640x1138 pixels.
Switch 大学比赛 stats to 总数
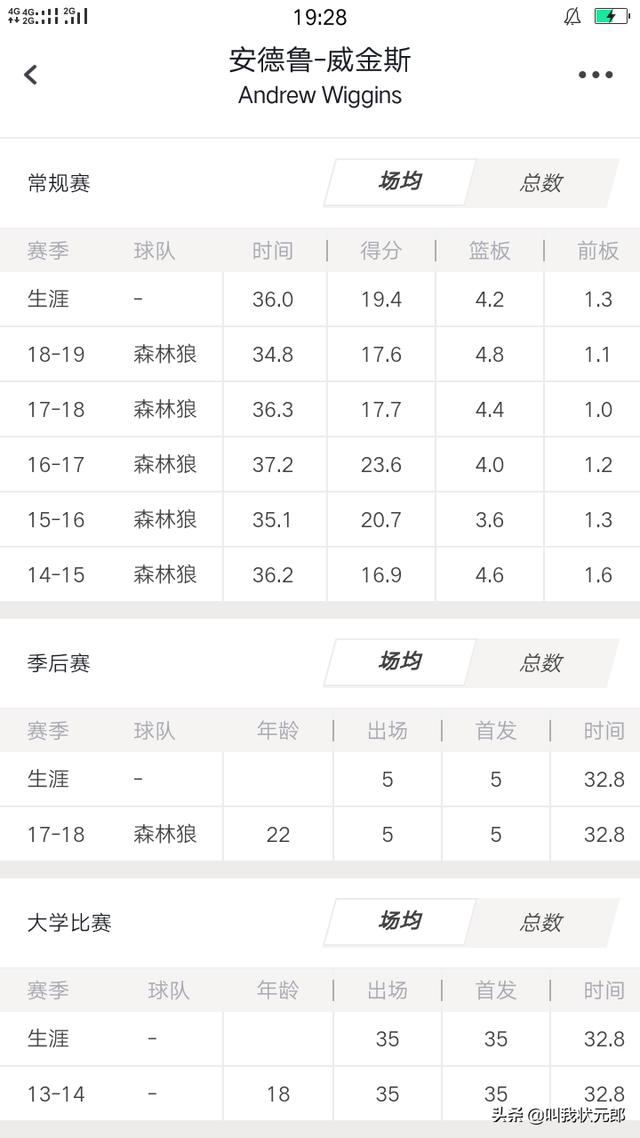click(x=541, y=922)
